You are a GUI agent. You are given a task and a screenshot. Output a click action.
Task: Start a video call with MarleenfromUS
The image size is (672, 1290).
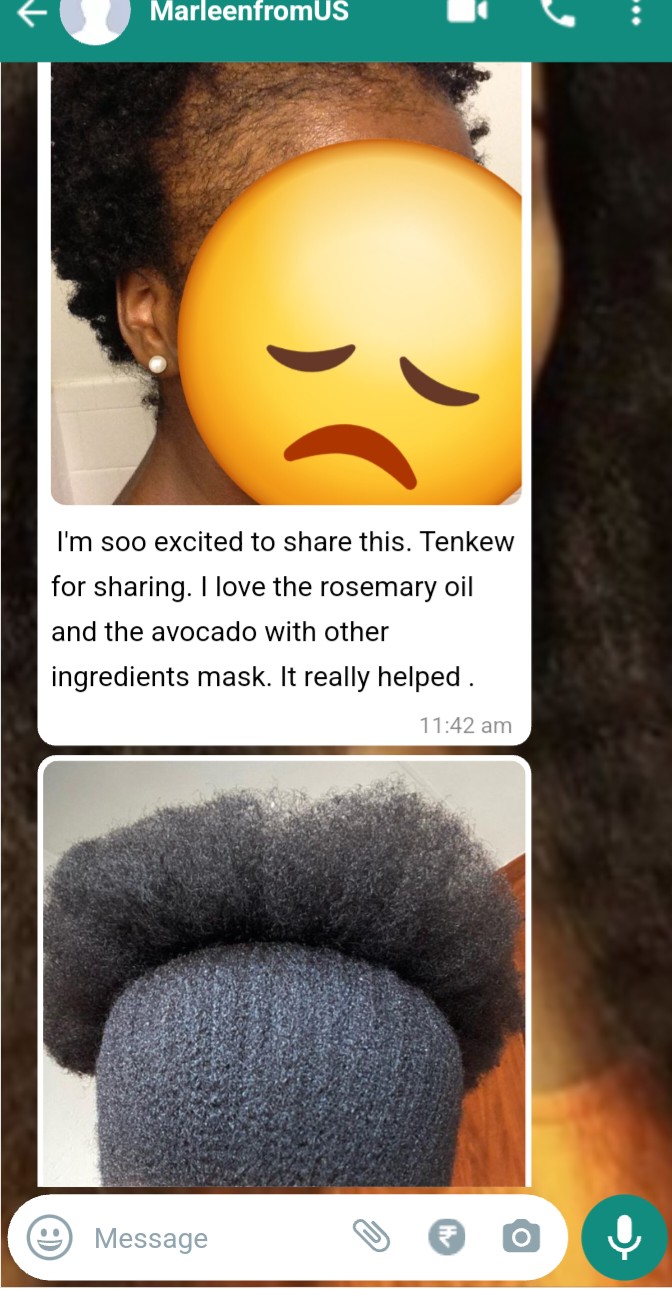tap(467, 11)
